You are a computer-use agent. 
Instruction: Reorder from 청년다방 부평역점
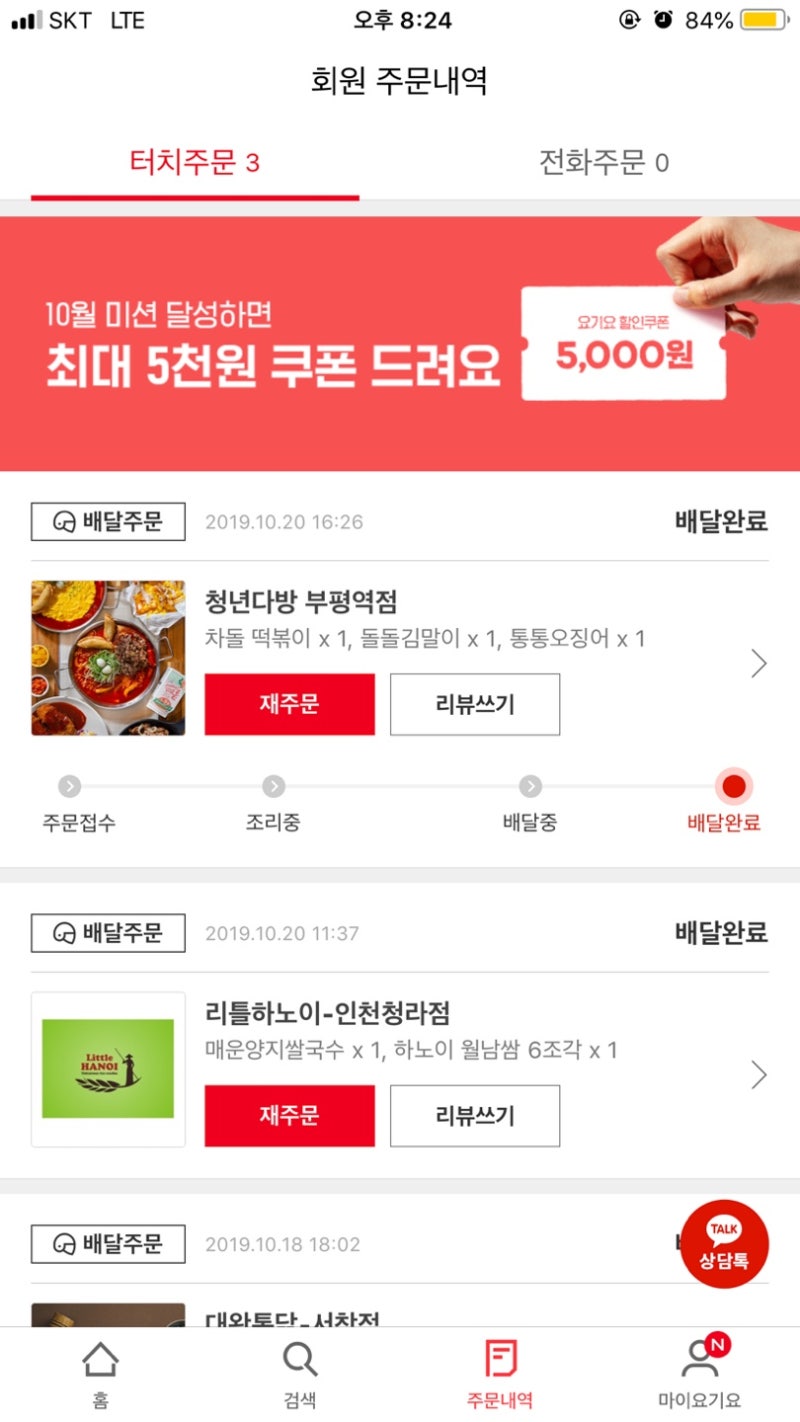[x=289, y=704]
